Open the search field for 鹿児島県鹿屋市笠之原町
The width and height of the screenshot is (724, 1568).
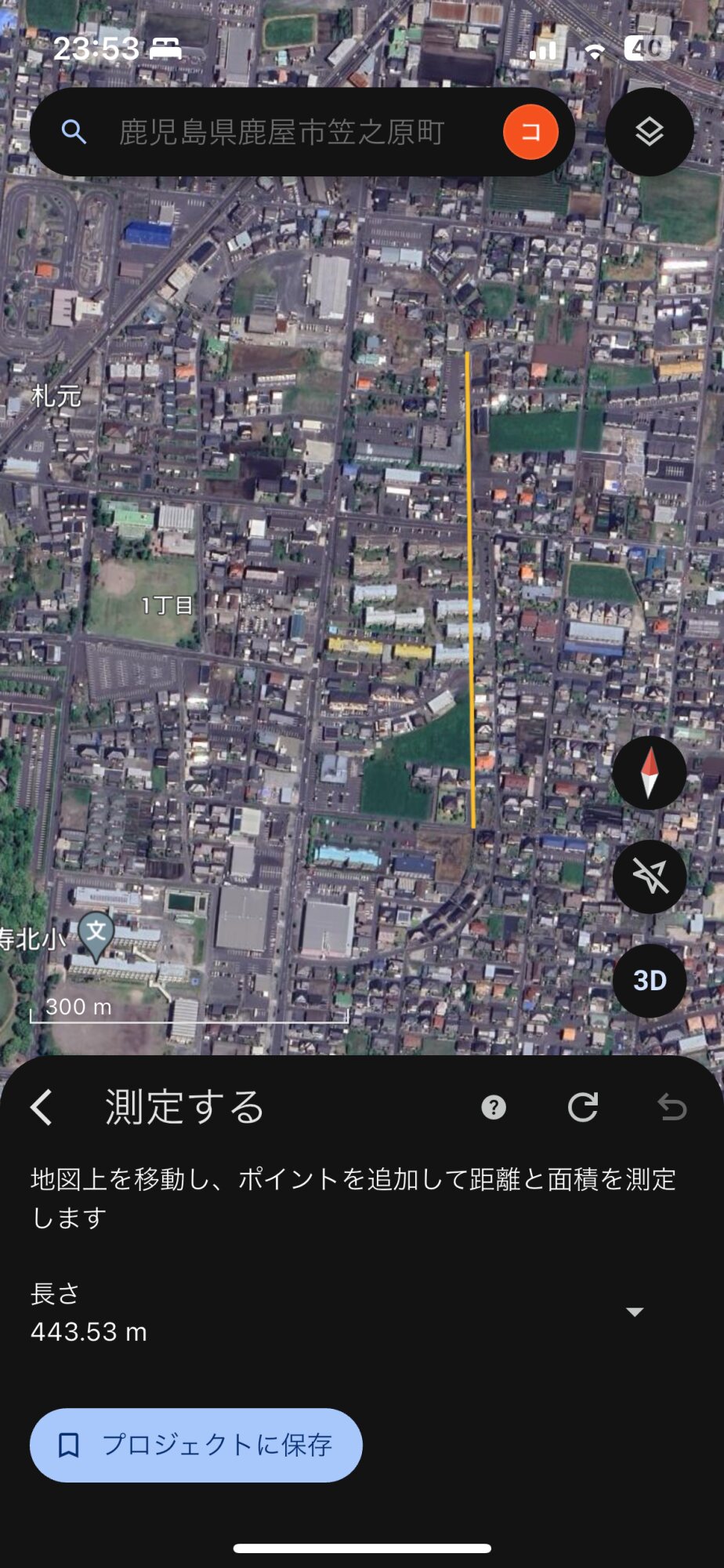pyautogui.click(x=282, y=132)
